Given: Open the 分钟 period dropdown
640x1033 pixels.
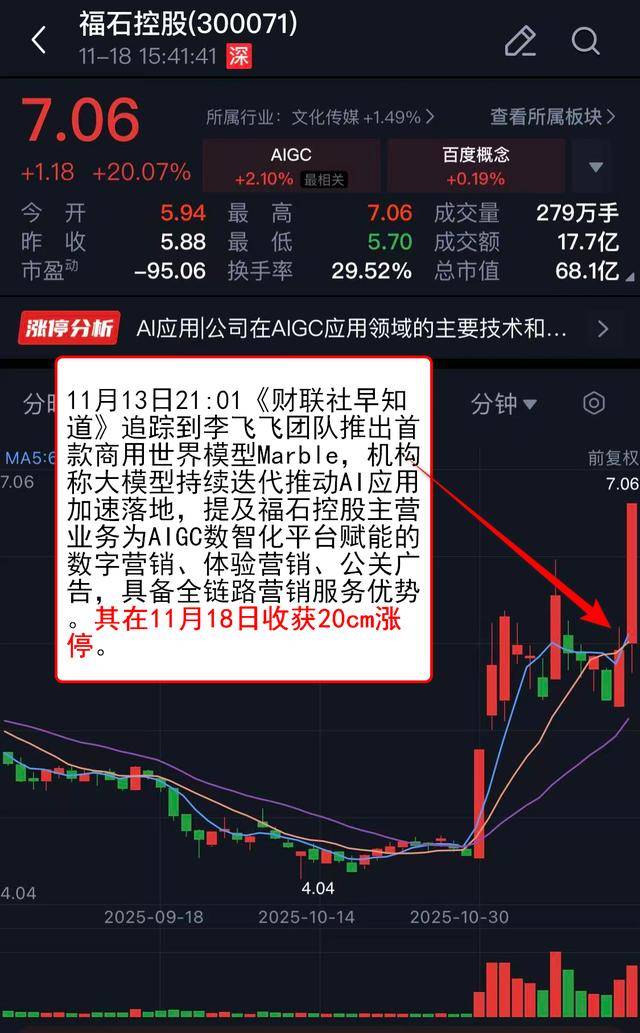Looking at the screenshot, I should [504, 404].
